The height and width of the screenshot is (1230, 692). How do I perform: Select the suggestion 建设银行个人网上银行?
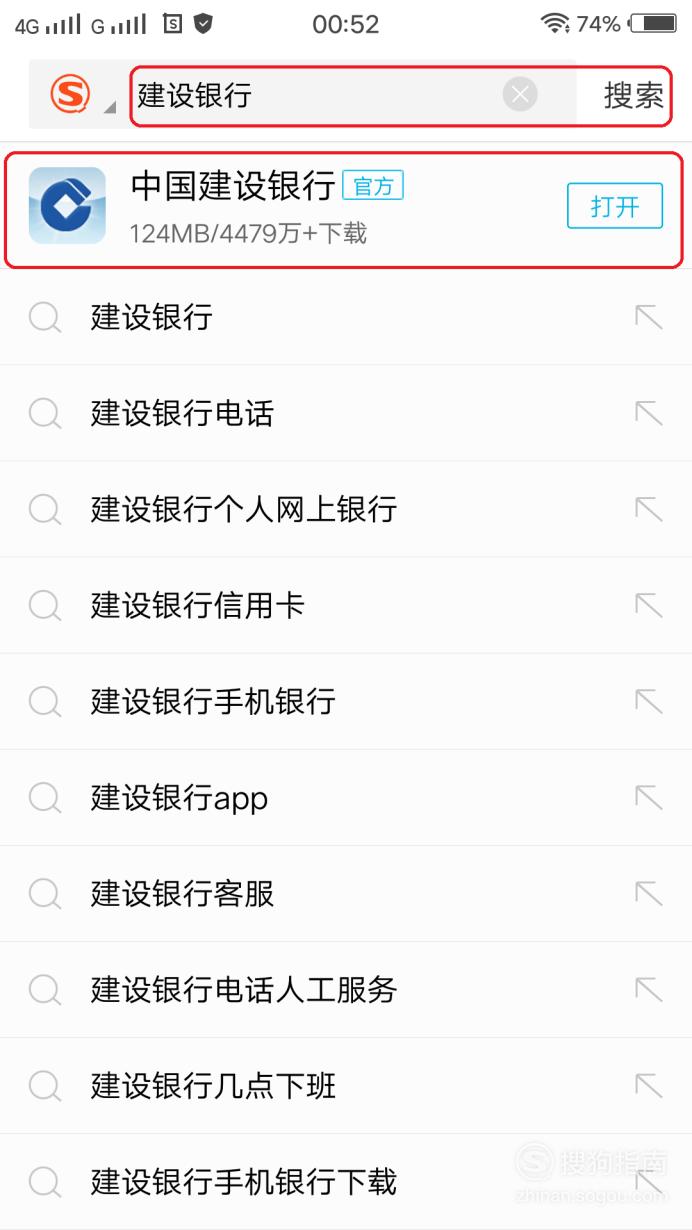[346, 509]
